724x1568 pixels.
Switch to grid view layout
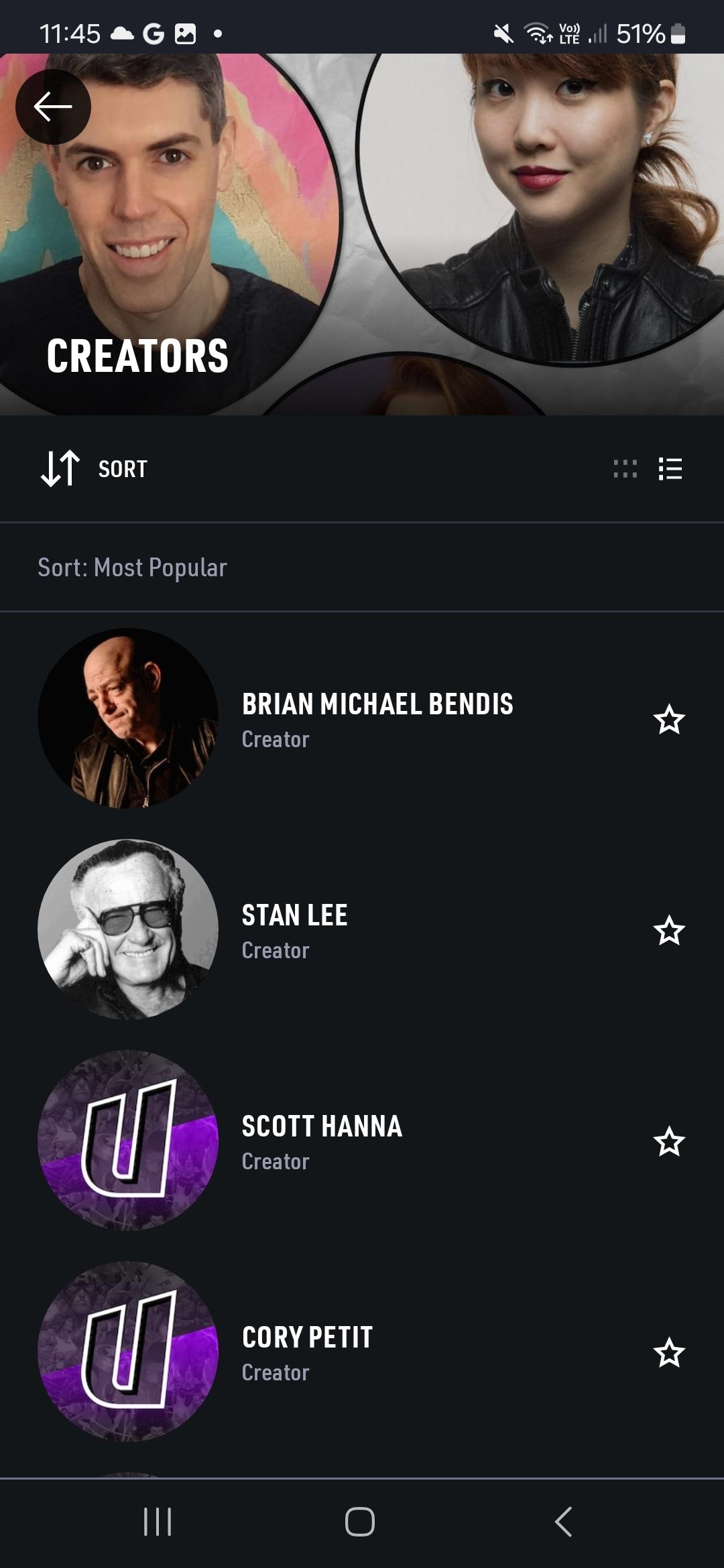[x=625, y=469]
